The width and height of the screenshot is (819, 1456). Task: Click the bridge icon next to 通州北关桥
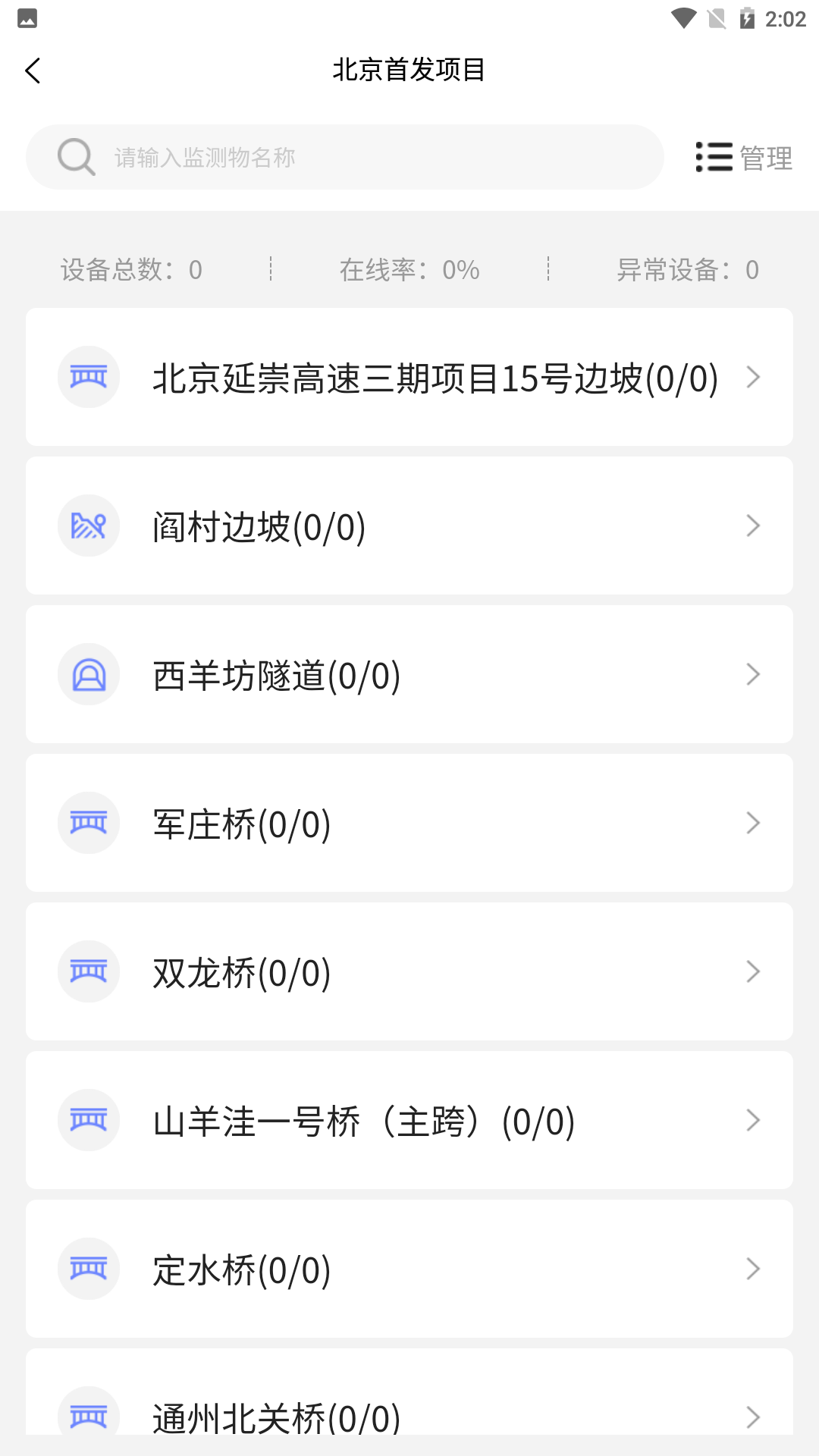88,1415
